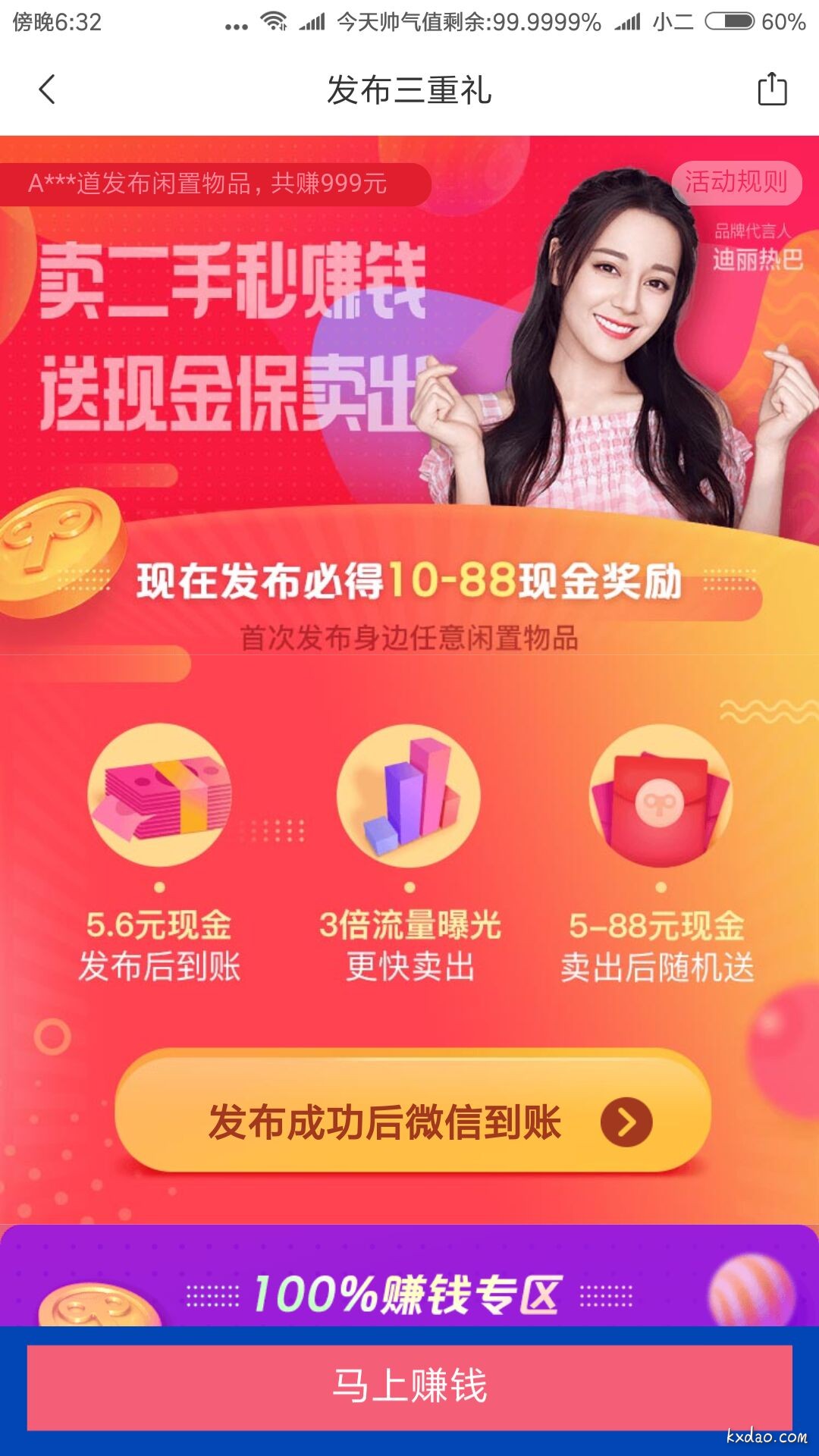Tap the 马上赚钱 button
Image resolution: width=819 pixels, height=1456 pixels.
409,1387
